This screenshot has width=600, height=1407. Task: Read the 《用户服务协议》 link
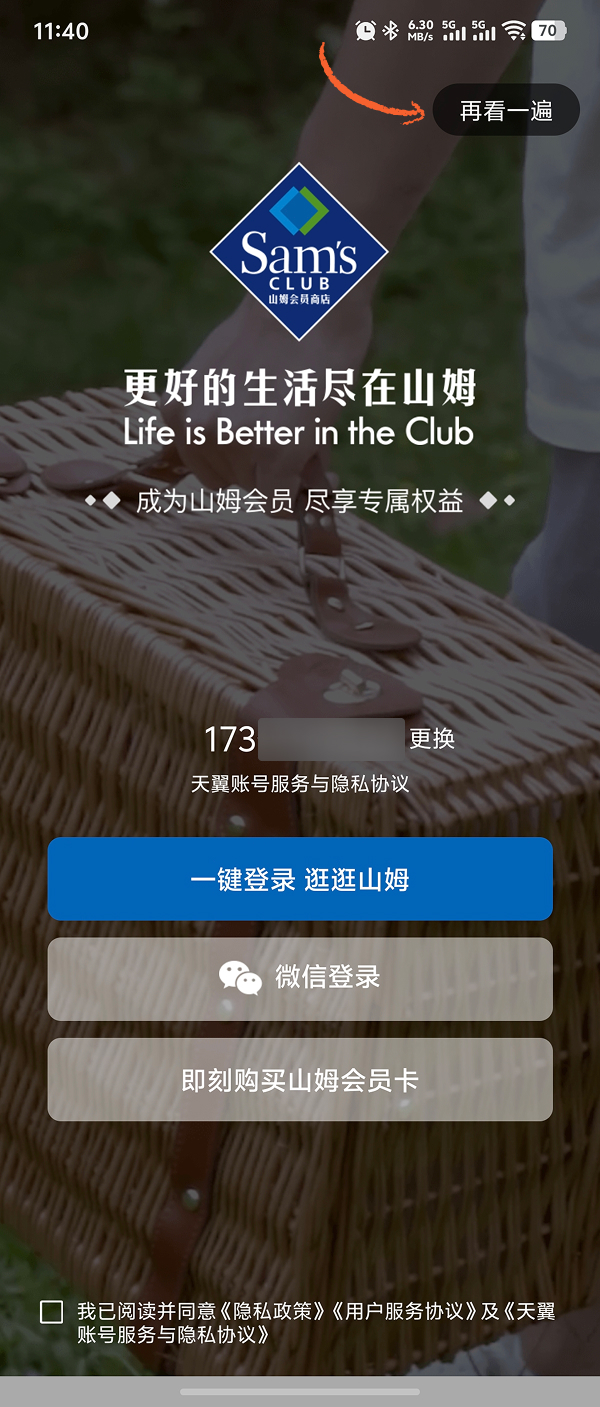404,1311
